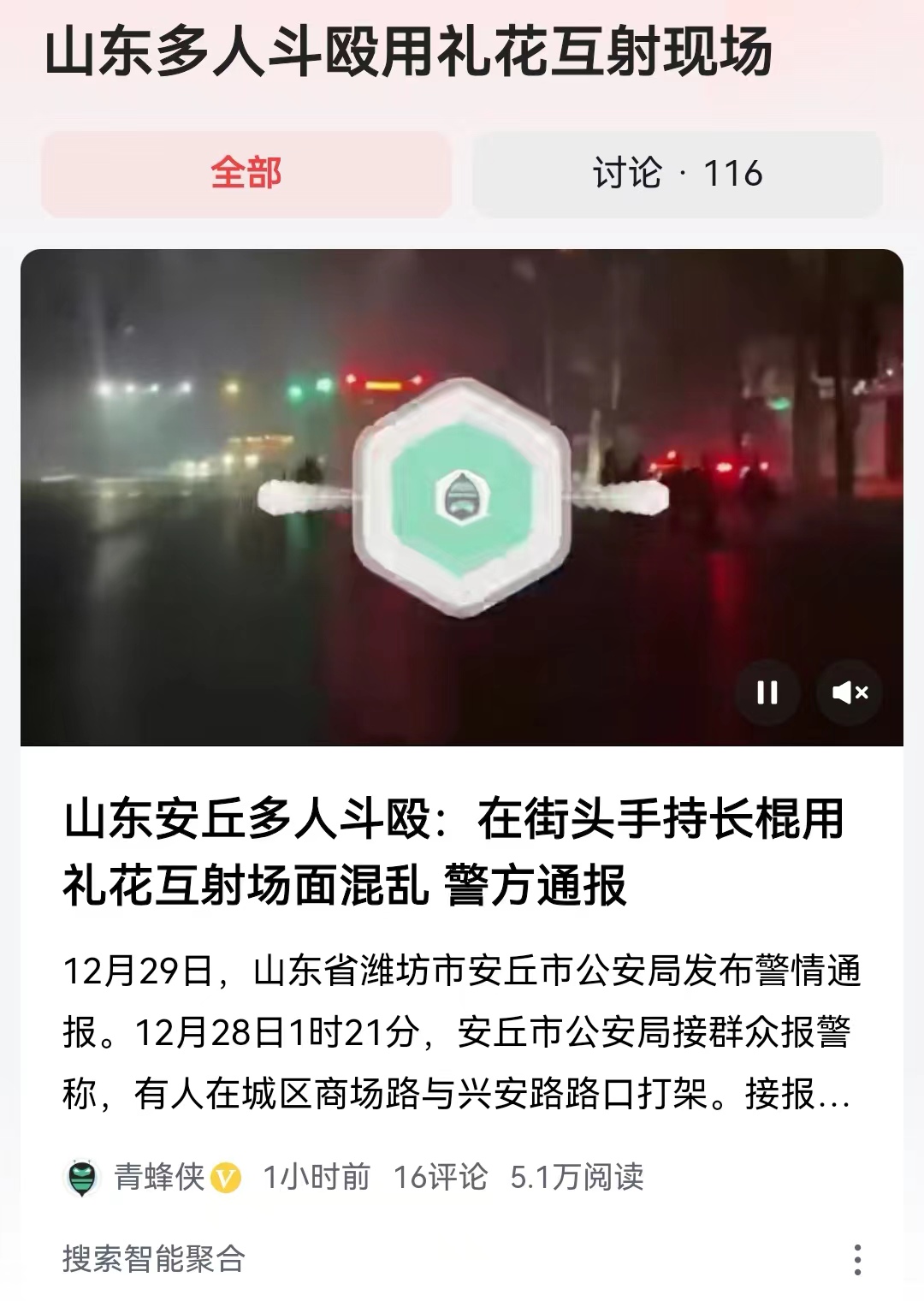Tap the hexagonal loading emblem on the video

pos(462,501)
